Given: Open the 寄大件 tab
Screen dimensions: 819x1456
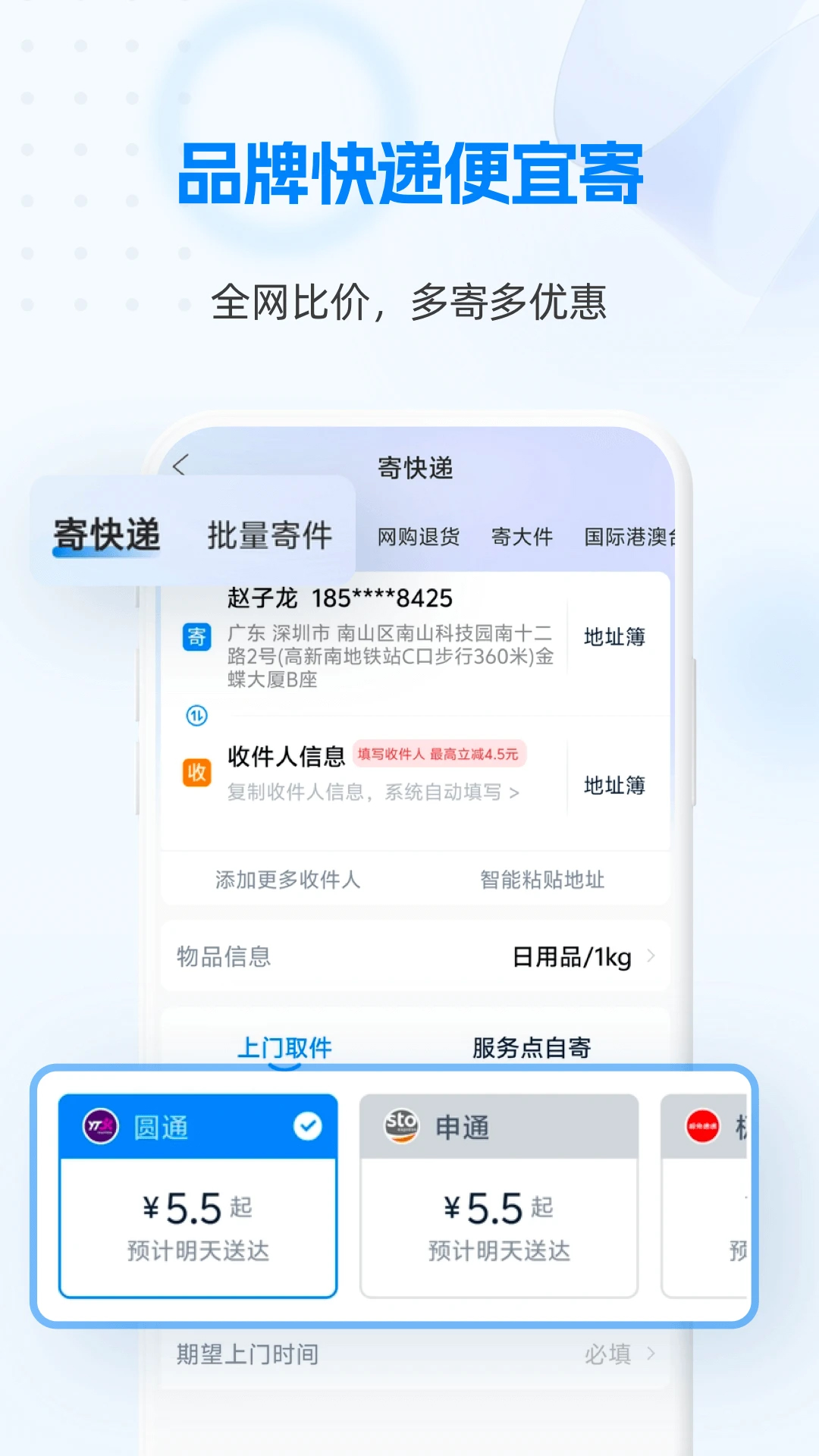Looking at the screenshot, I should pyautogui.click(x=521, y=535).
